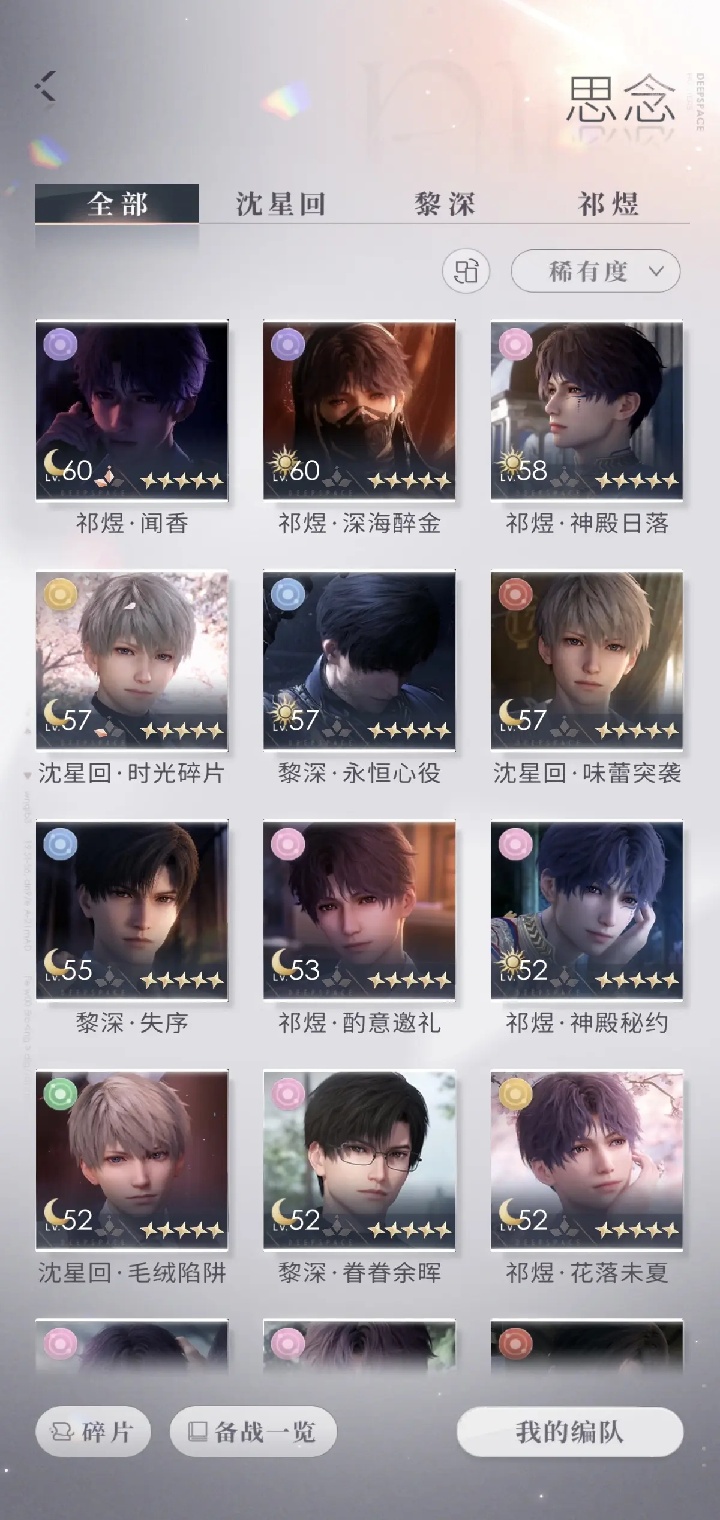The width and height of the screenshot is (720, 1520).
Task: Open the 祁煜·深海醉金 card
Action: coord(359,410)
